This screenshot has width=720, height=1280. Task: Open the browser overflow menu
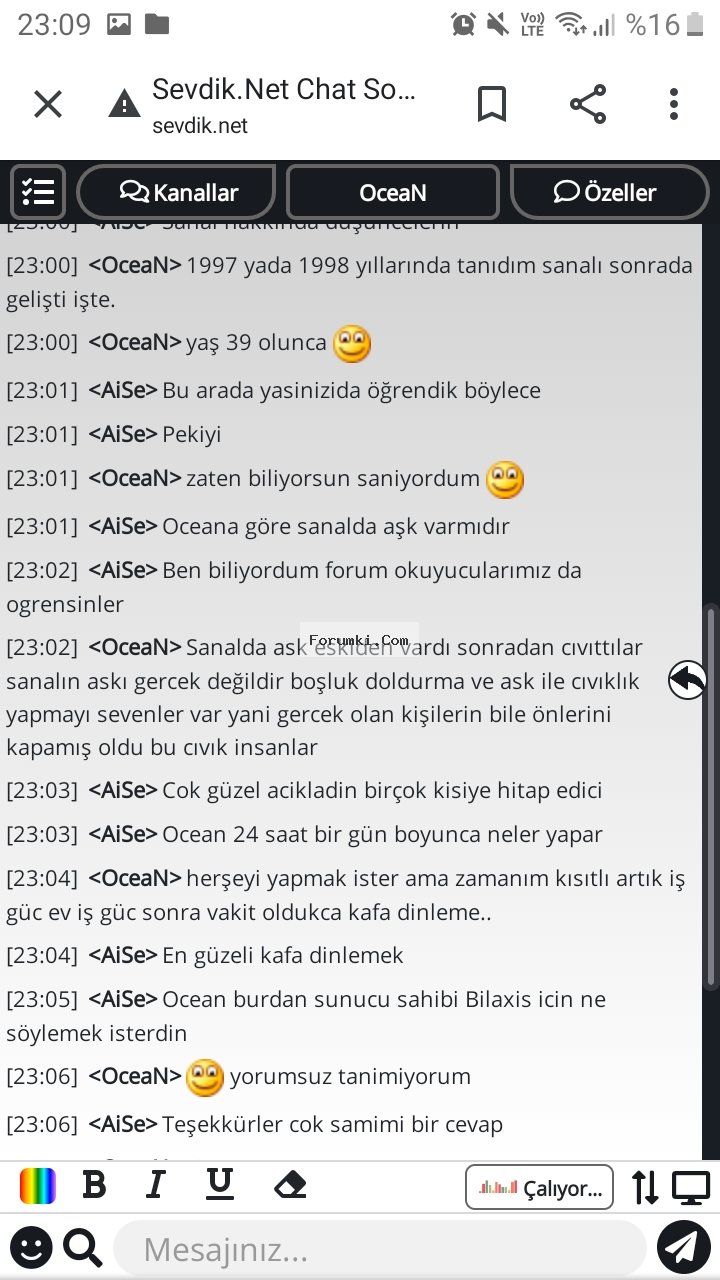674,104
